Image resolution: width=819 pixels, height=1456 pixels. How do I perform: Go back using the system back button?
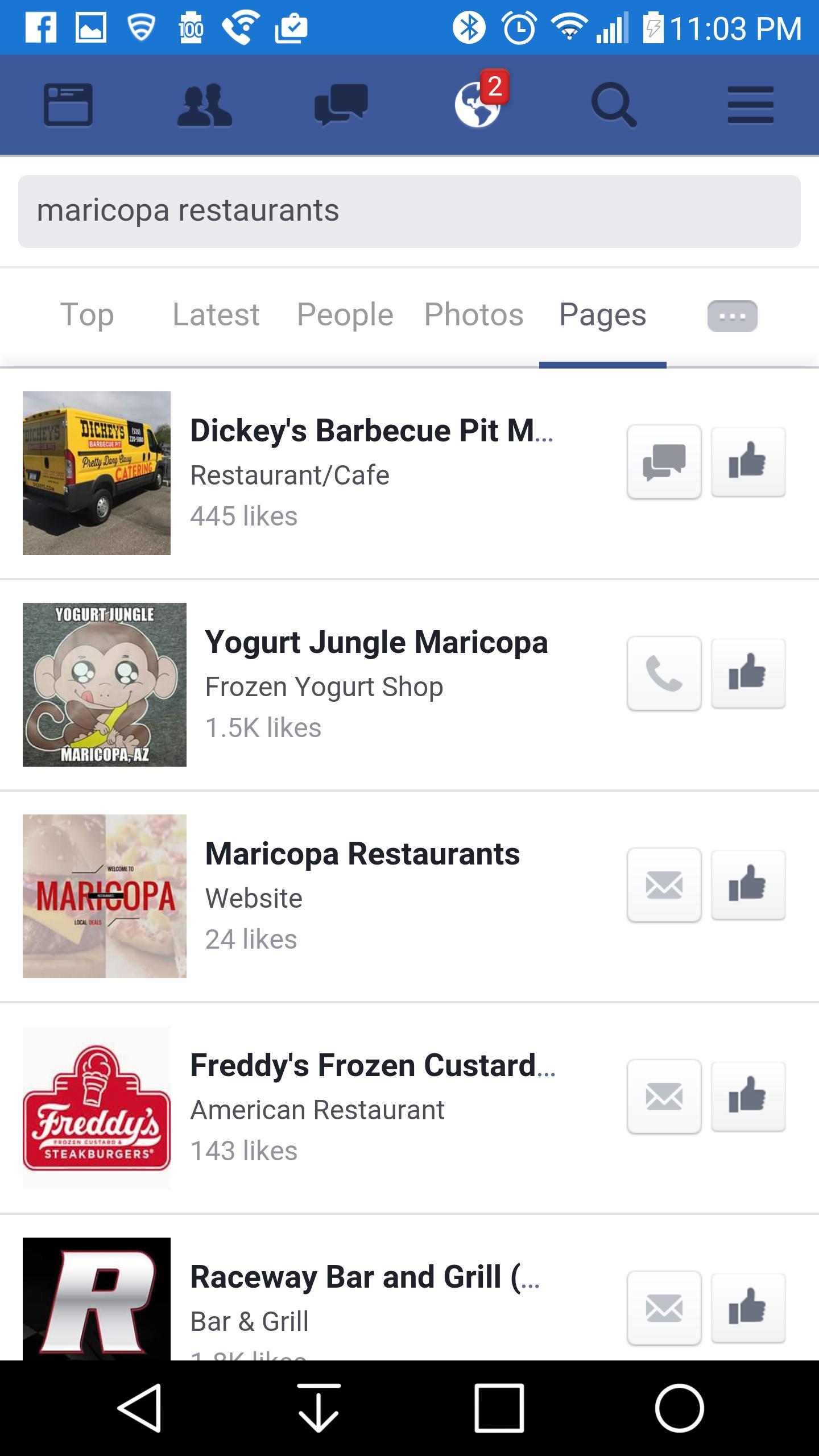(x=140, y=1408)
